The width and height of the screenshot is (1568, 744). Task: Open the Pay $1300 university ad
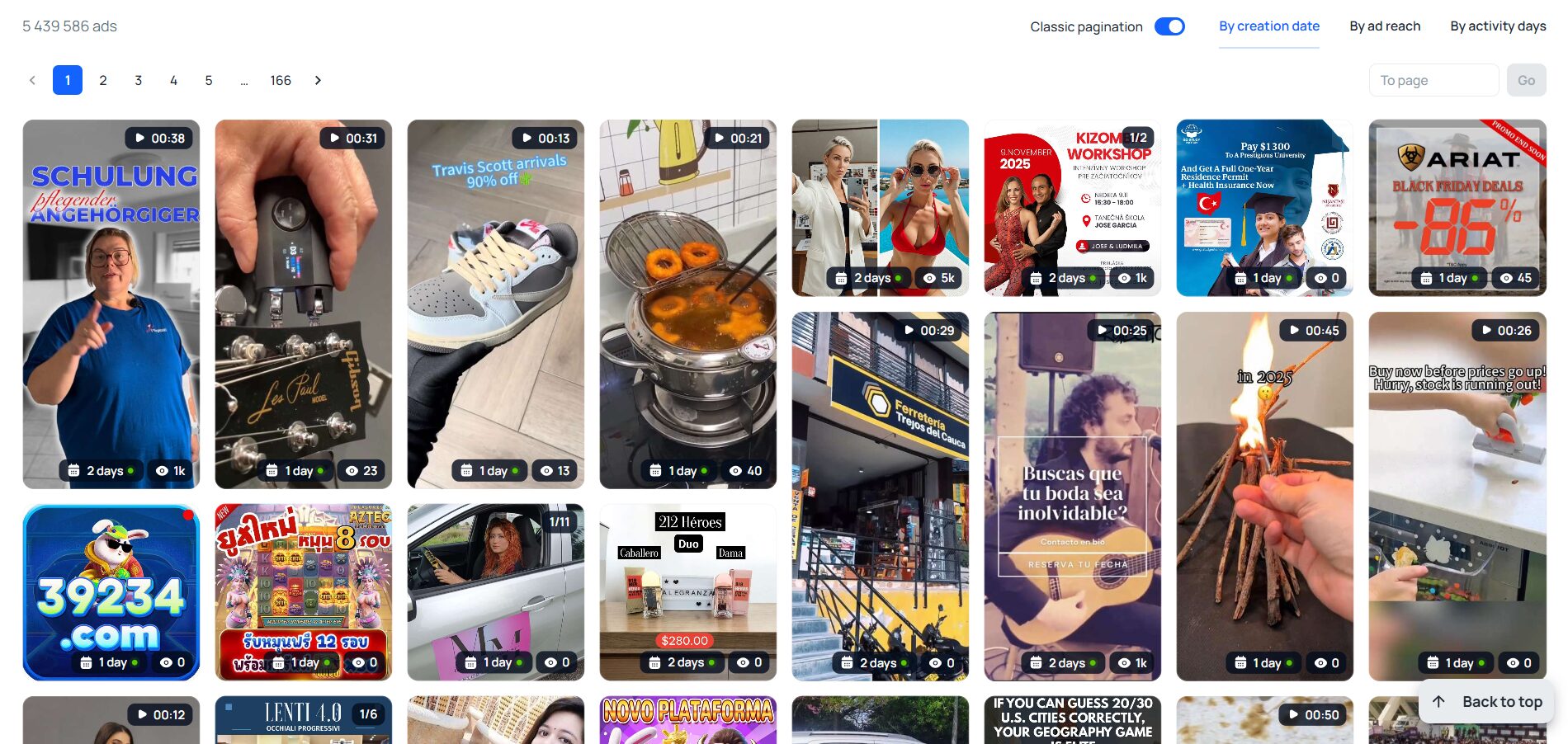(x=1263, y=206)
